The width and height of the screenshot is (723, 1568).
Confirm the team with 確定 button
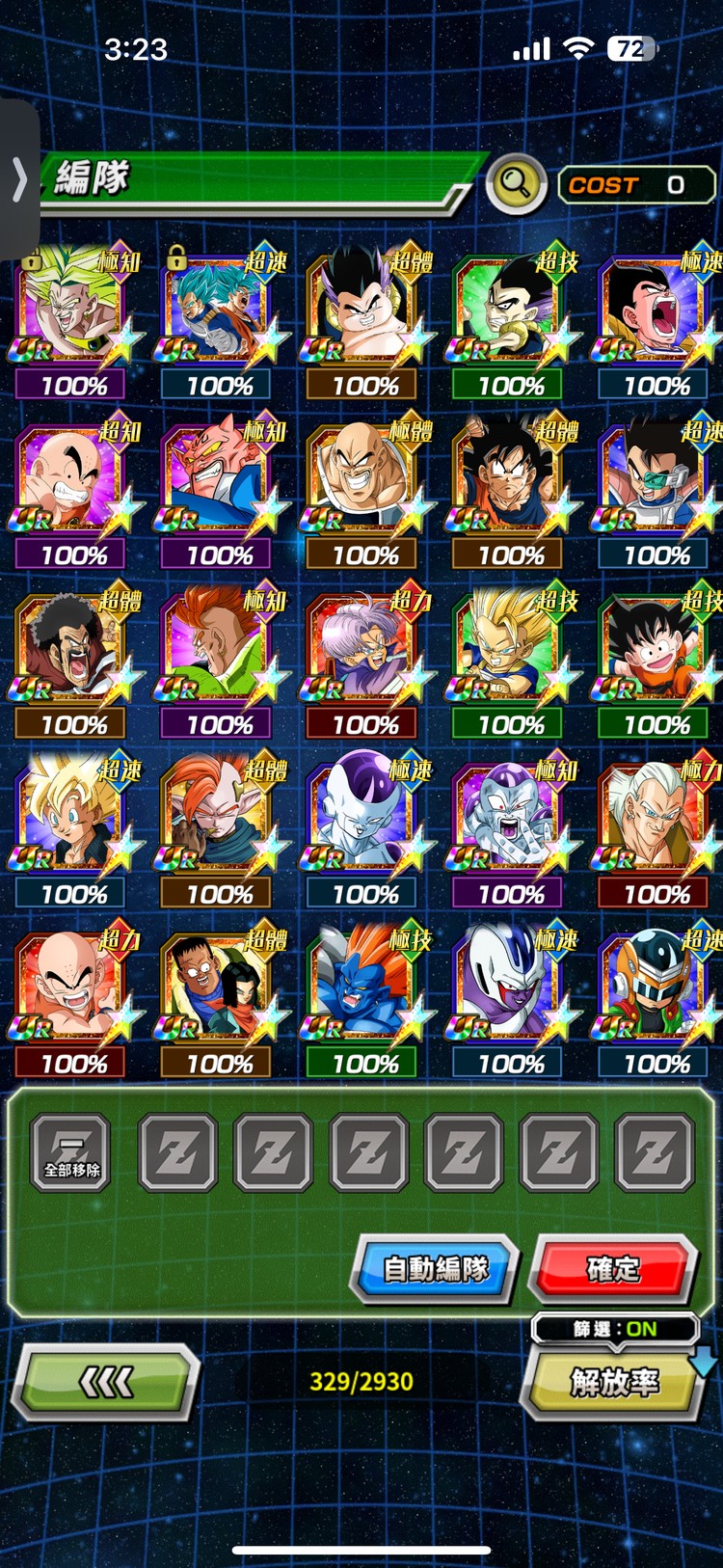[614, 1268]
